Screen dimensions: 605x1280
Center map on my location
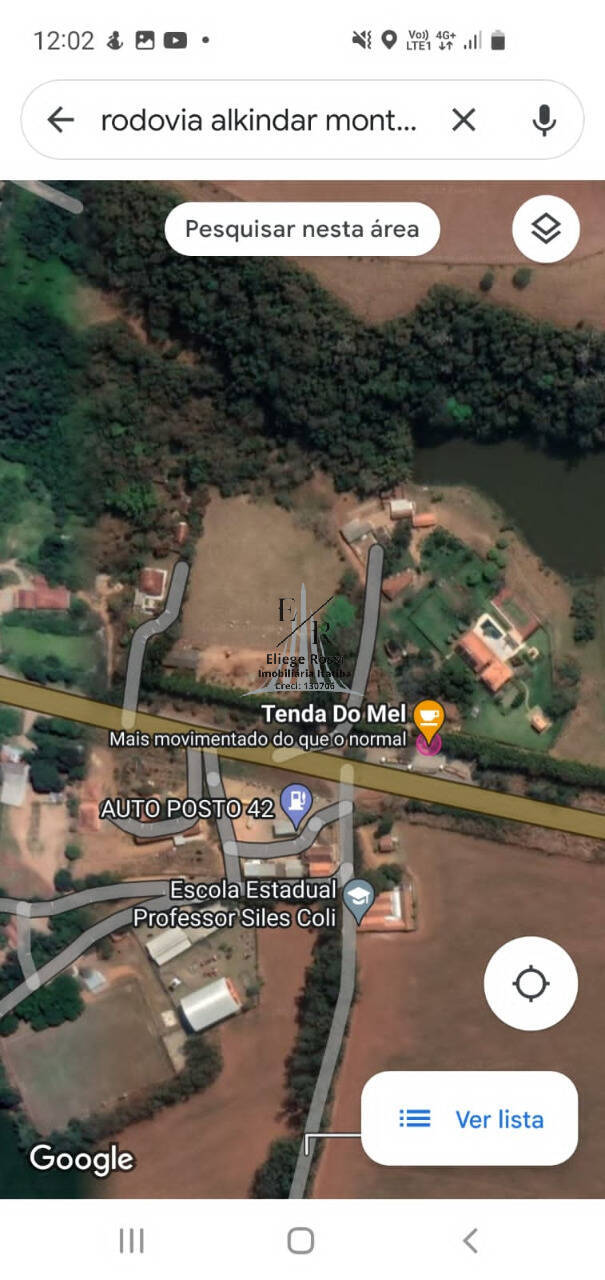click(530, 984)
